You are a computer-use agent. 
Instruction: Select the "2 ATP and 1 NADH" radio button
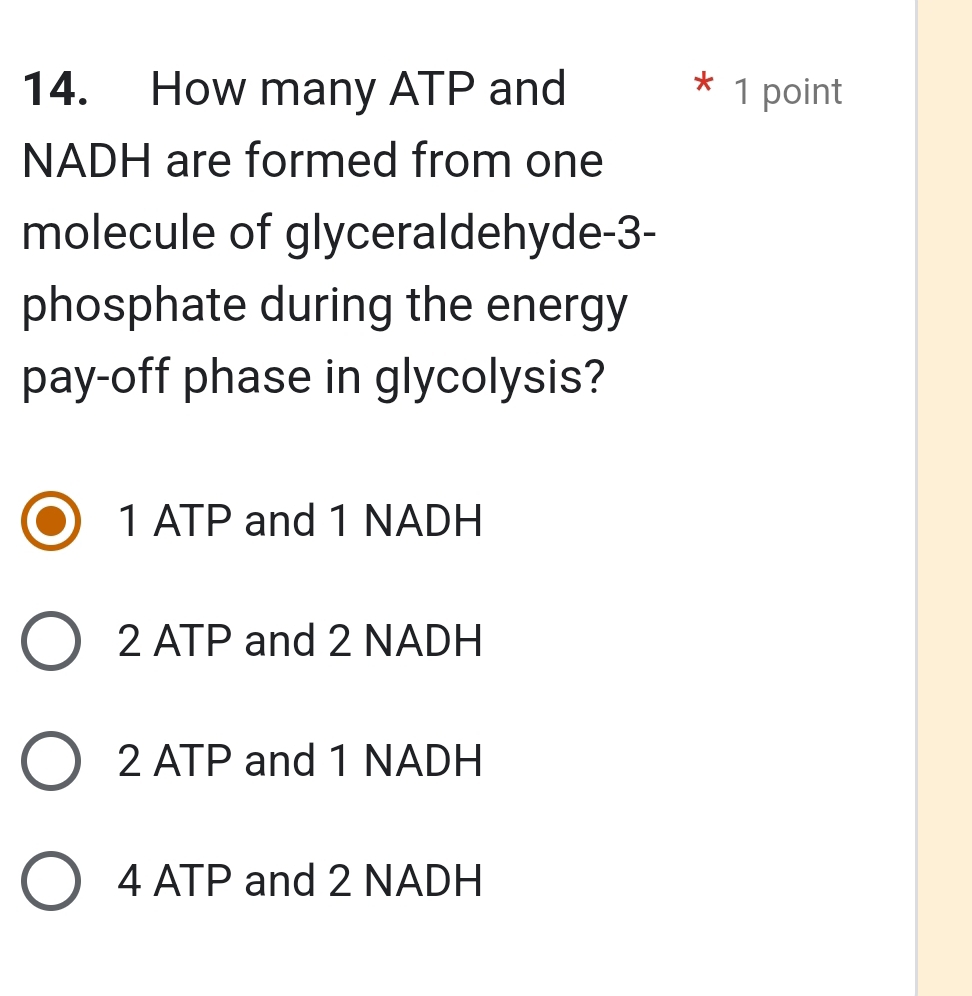50,761
